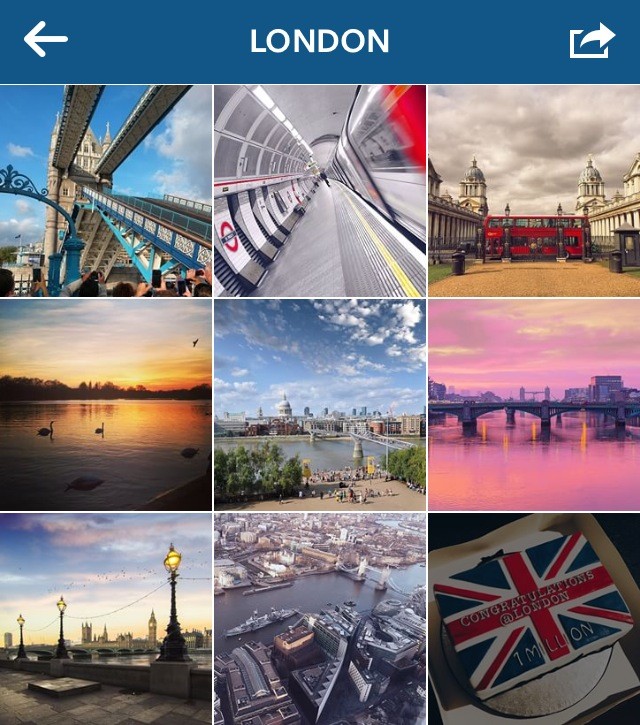This screenshot has height=725, width=640.
Task: Open the Union Jack cake photo
Action: pyautogui.click(x=534, y=619)
